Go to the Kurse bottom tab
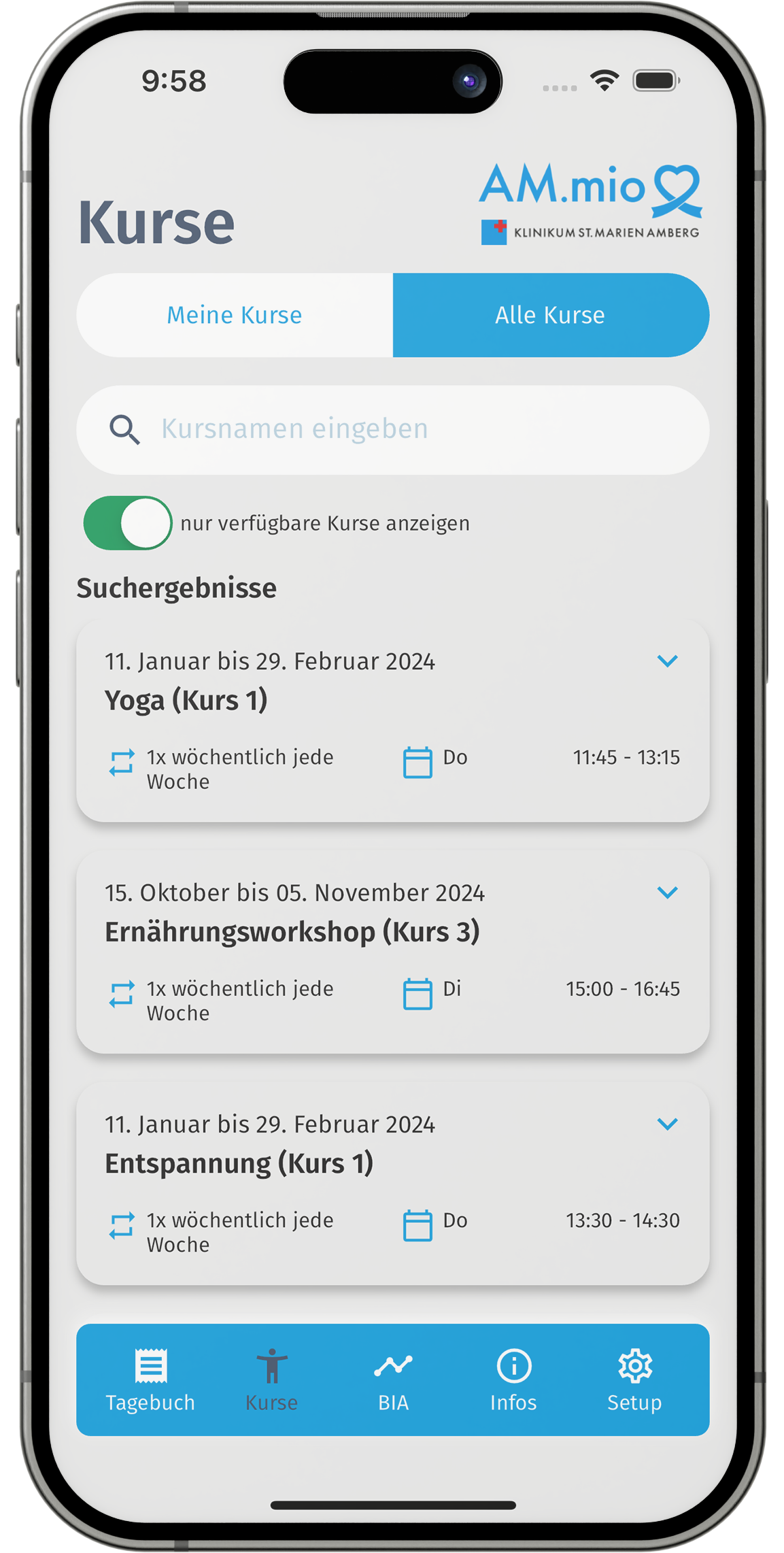784x1553 pixels. 271,1380
